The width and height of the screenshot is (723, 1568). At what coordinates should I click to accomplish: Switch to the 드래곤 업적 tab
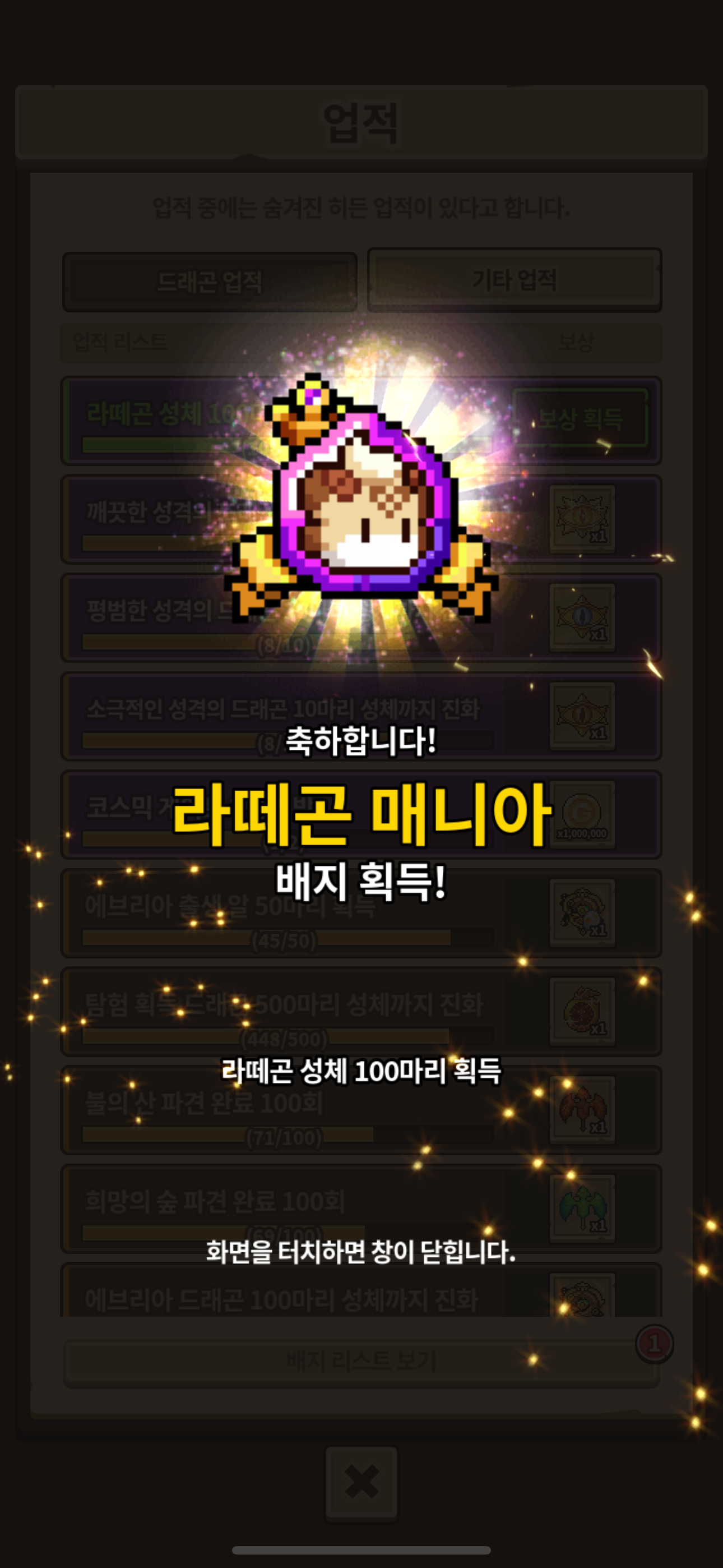click(x=210, y=282)
